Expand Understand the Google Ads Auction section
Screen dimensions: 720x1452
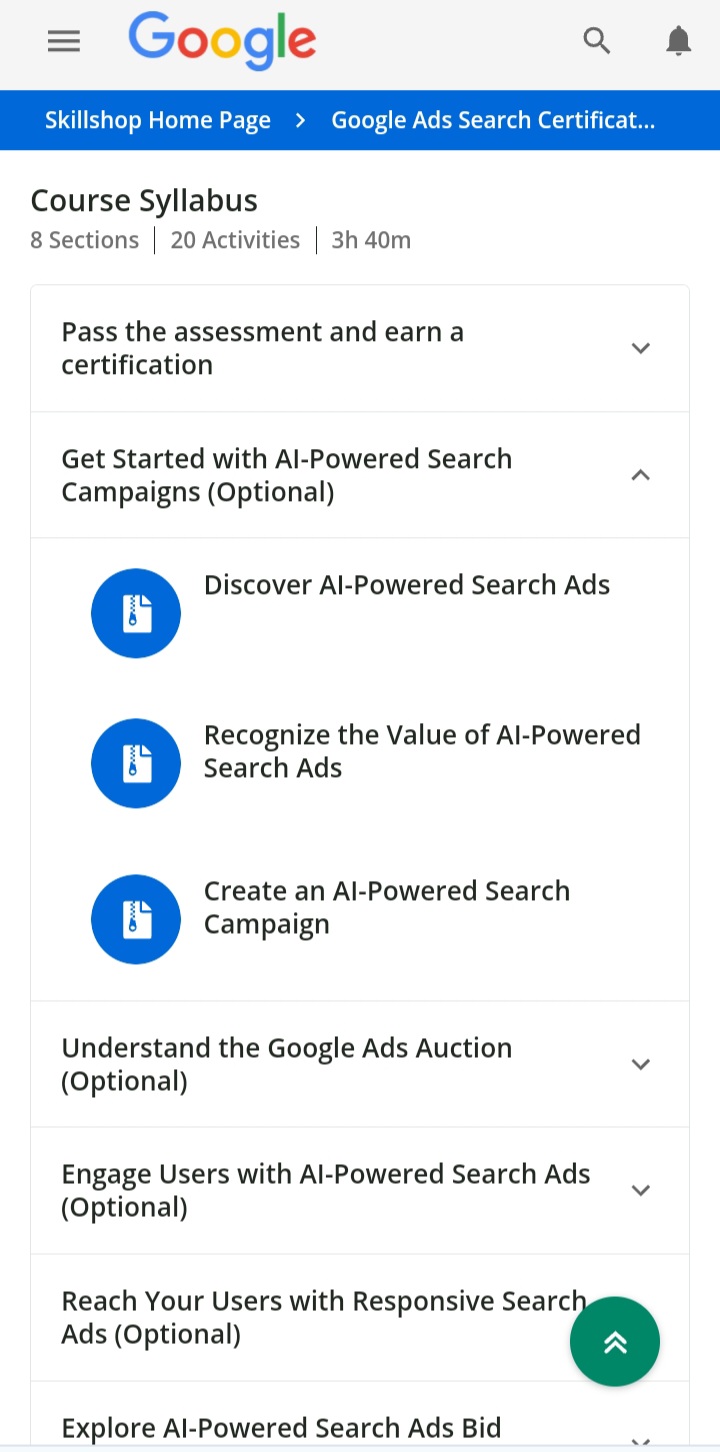click(640, 1064)
